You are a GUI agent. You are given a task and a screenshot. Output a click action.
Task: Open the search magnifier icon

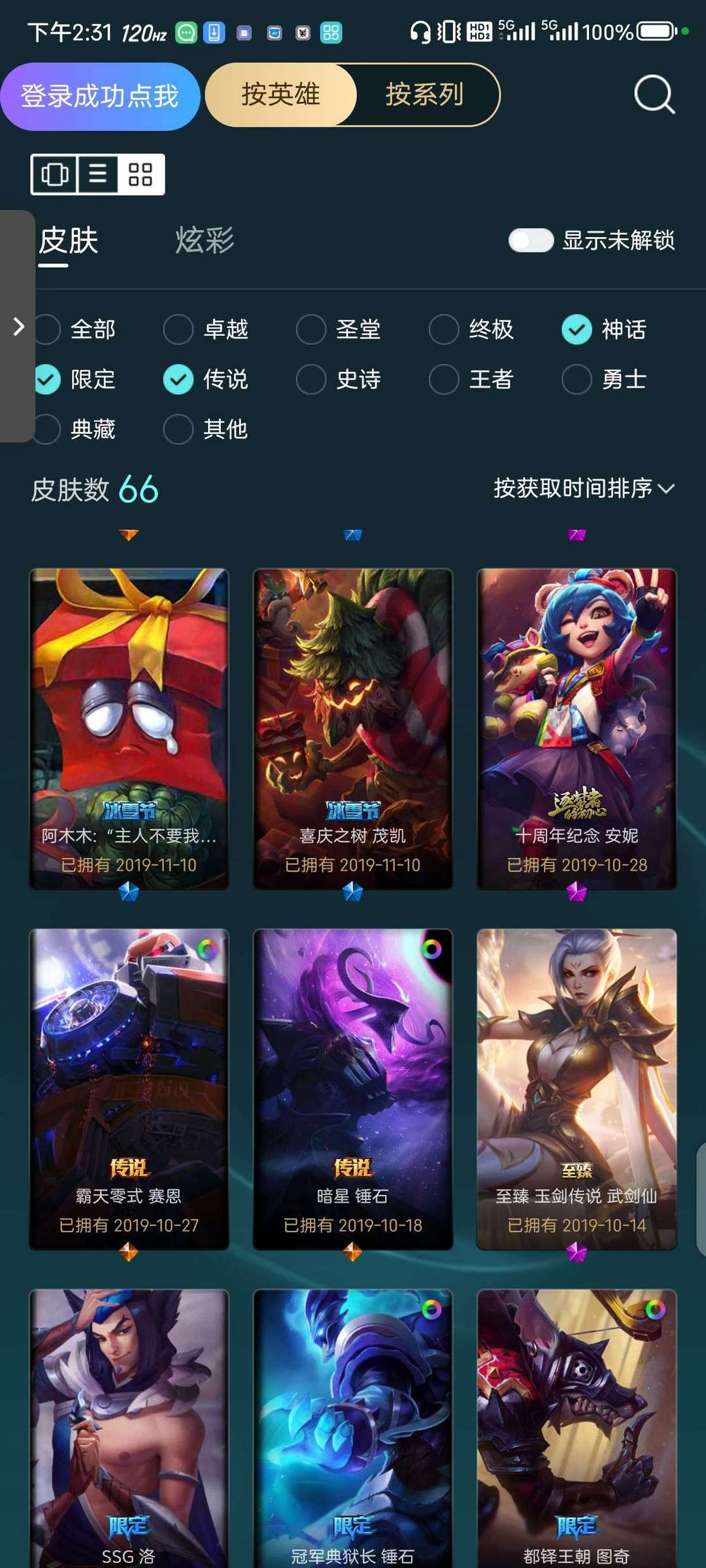tap(654, 95)
